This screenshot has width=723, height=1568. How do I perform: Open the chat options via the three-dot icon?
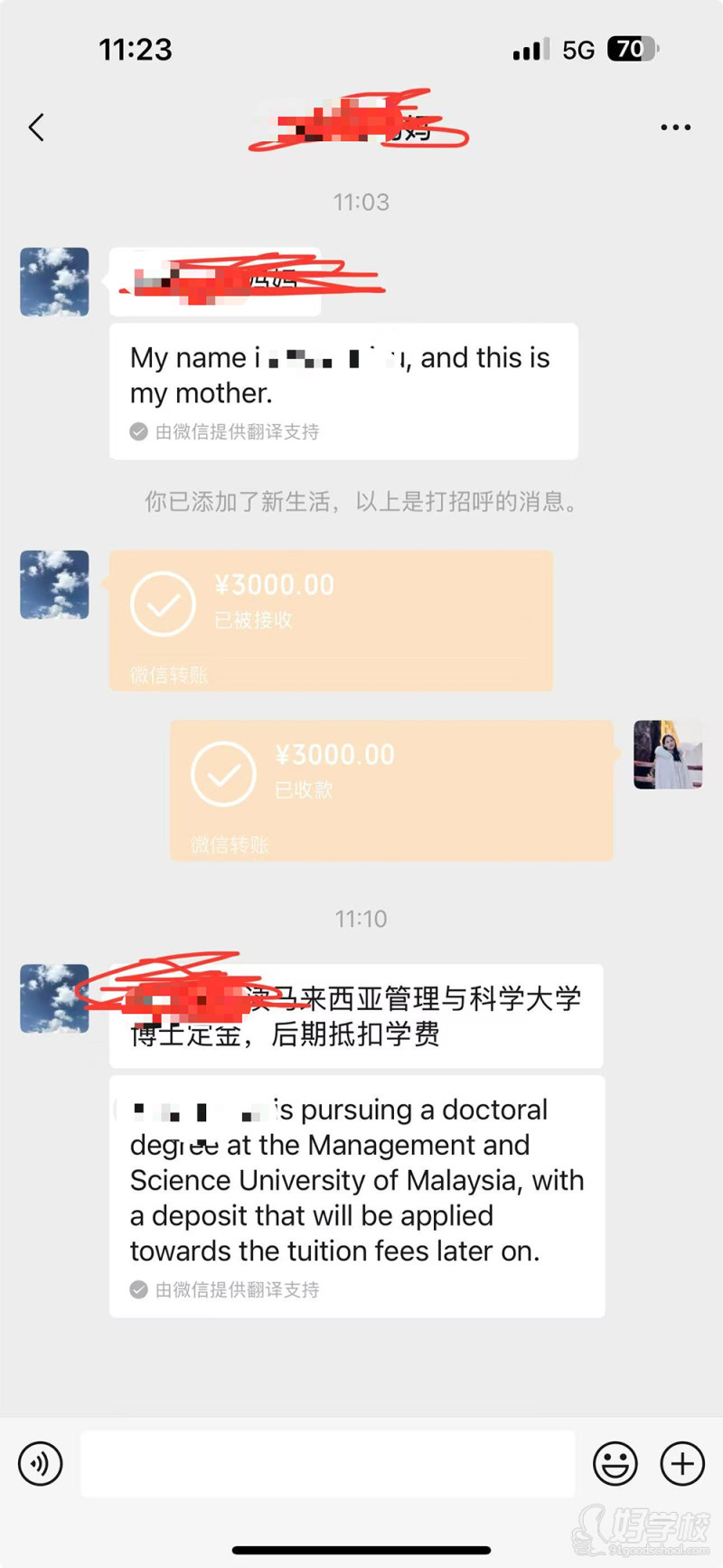point(675,128)
